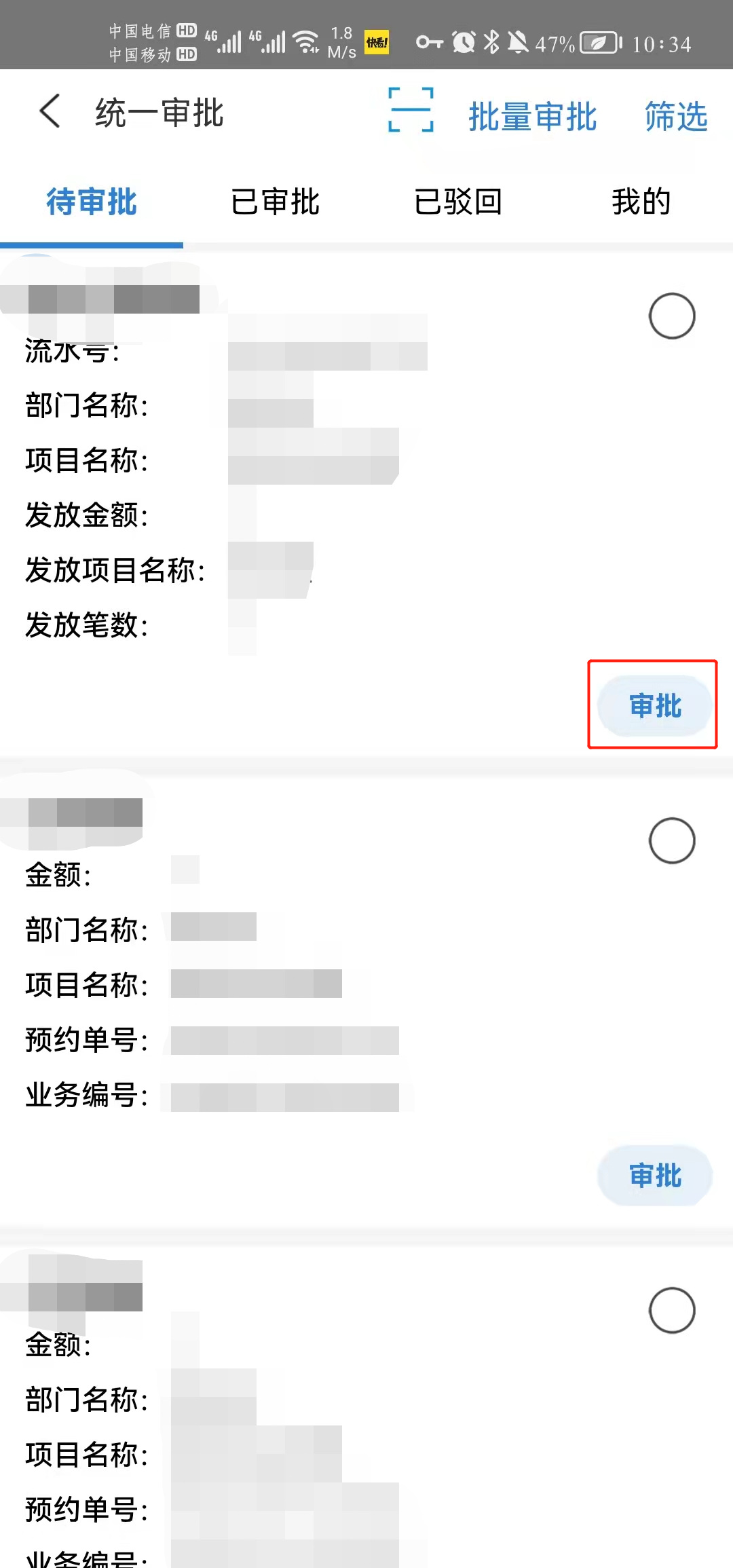Open 批量审批 batch approval
This screenshot has height=1568, width=733.
533,116
